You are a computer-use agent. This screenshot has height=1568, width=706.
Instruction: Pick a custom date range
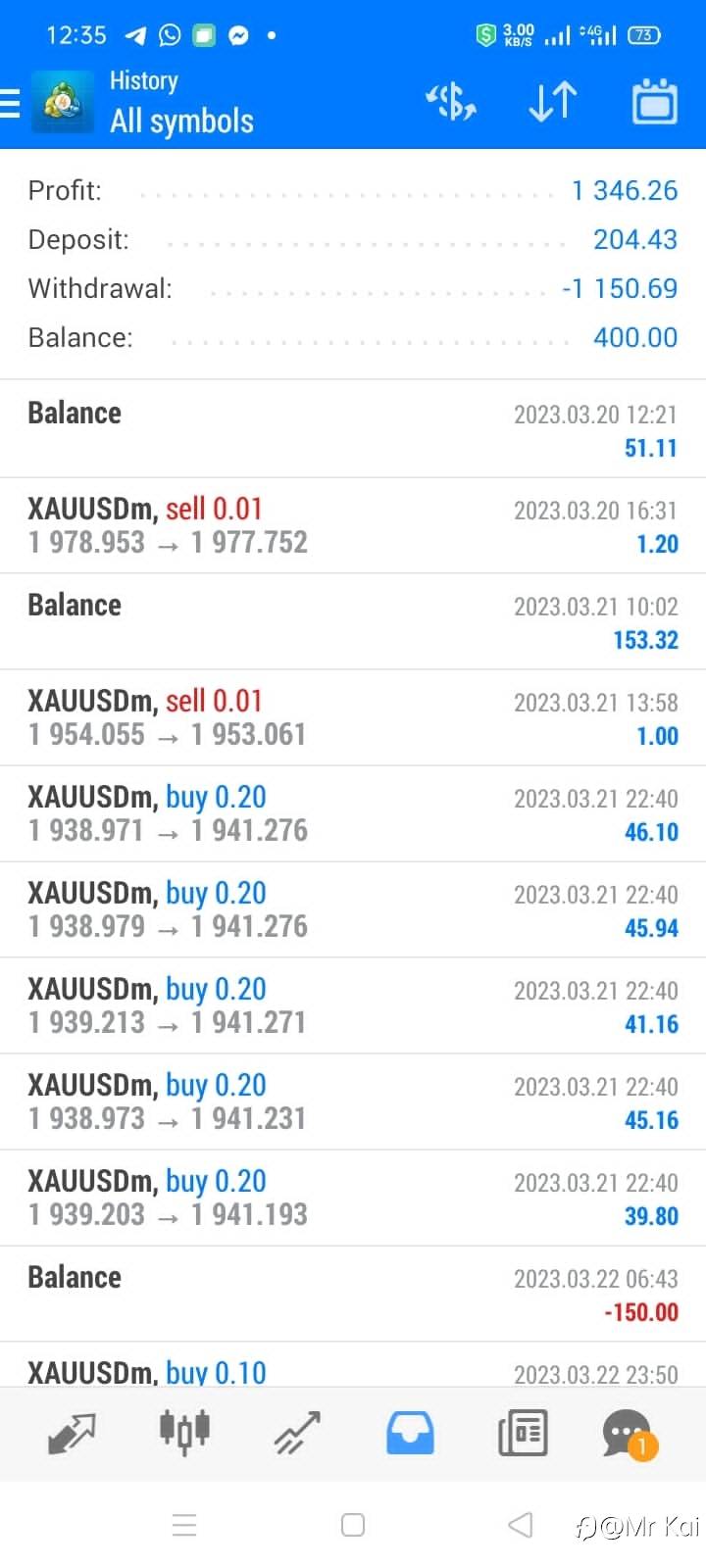click(654, 102)
